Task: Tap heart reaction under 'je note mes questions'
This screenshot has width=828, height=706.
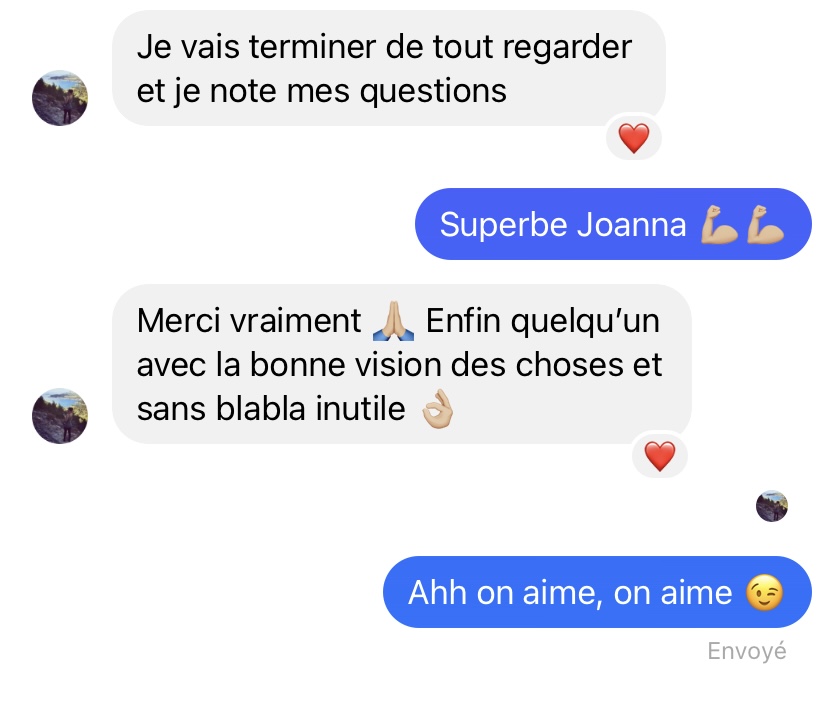Action: click(634, 138)
